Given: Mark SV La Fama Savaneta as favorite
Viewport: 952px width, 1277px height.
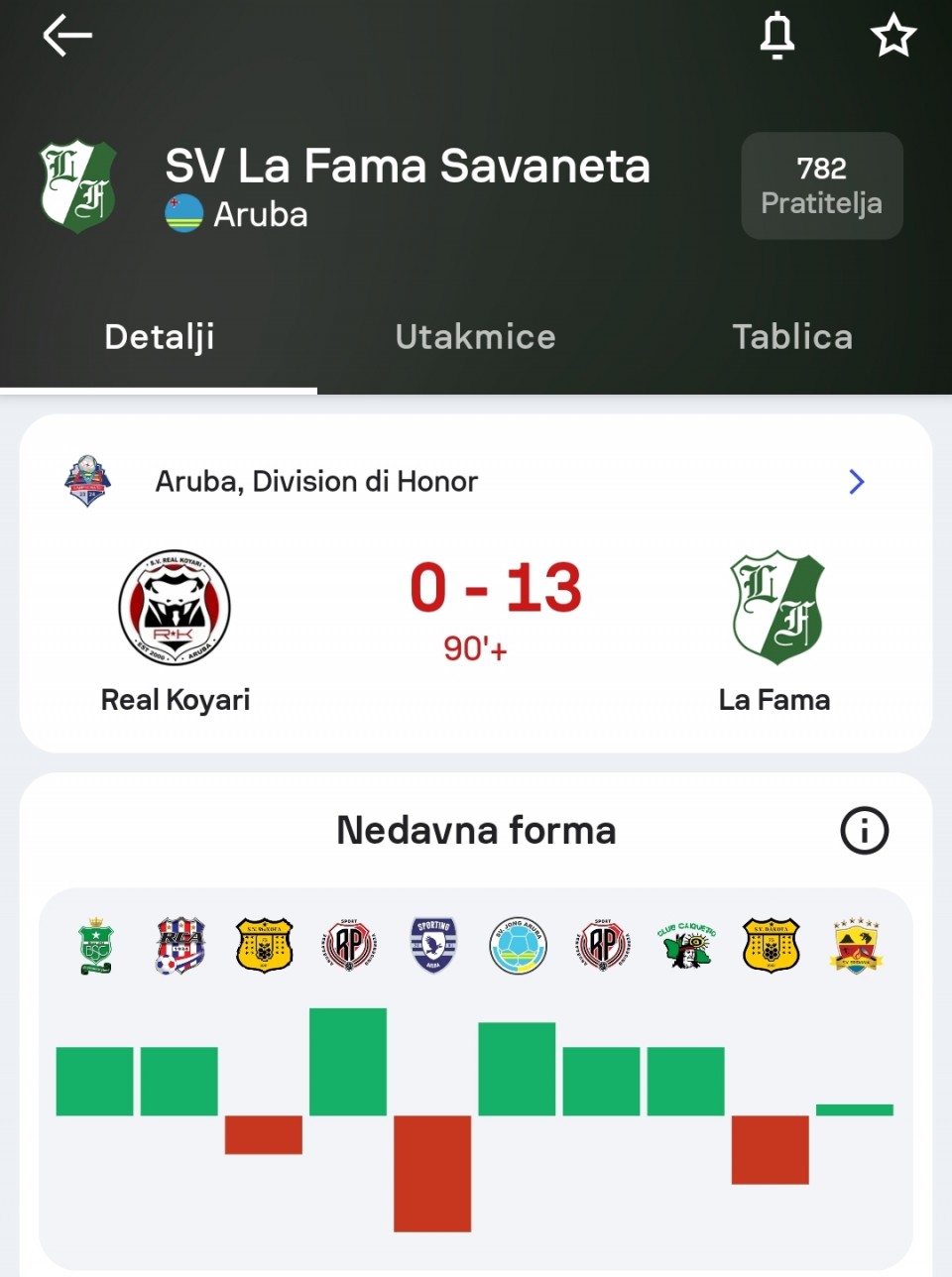Looking at the screenshot, I should (892, 37).
